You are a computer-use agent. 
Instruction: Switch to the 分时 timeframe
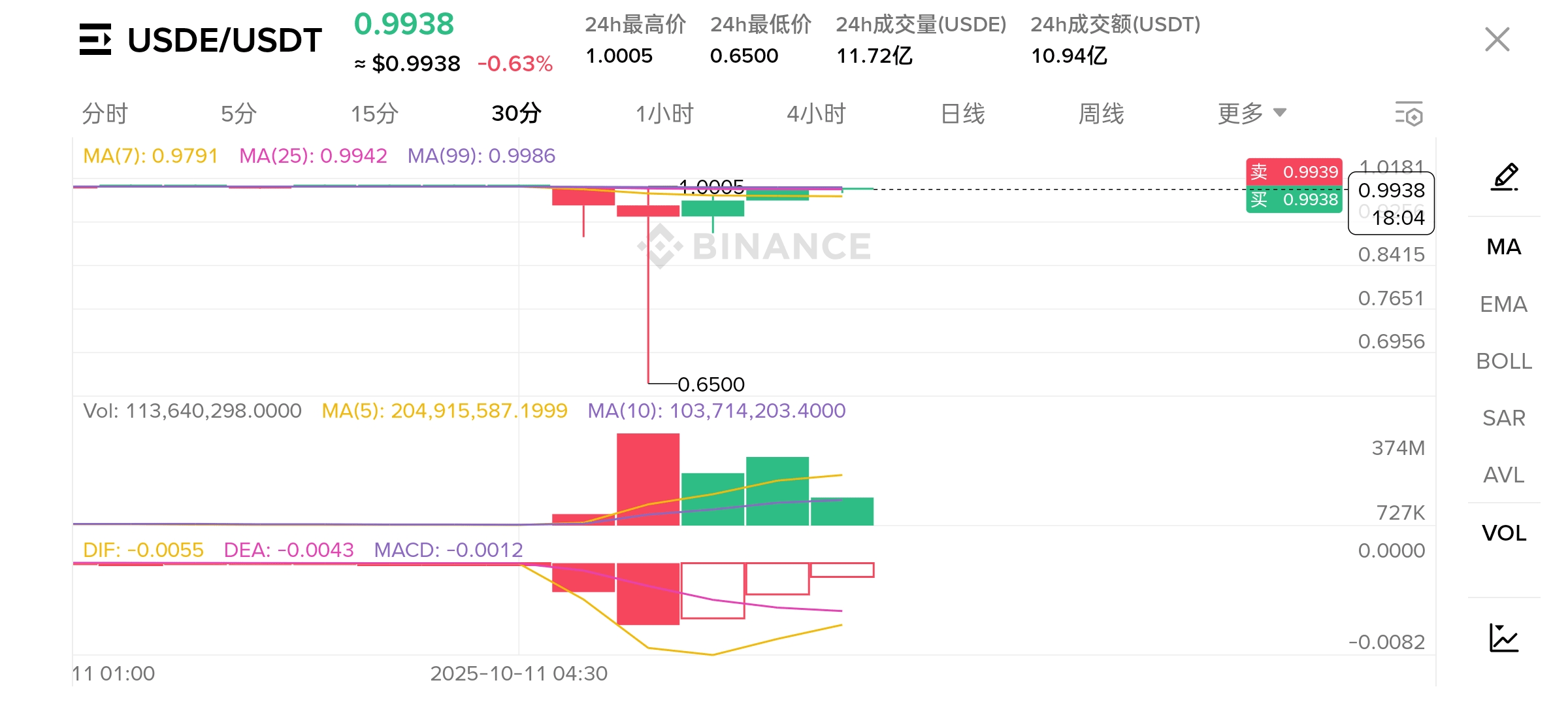tap(105, 114)
